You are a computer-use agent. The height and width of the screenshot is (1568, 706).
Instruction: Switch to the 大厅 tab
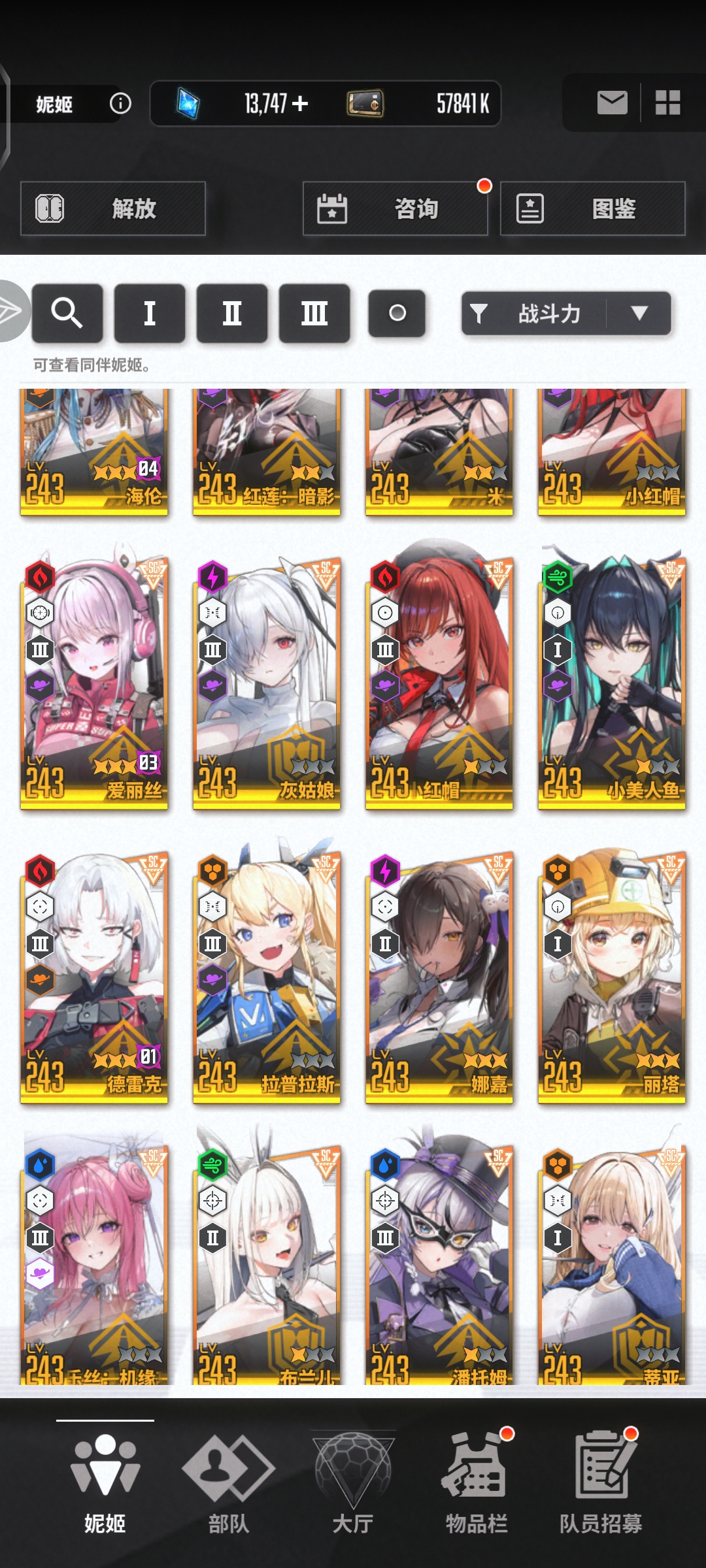(x=353, y=1480)
